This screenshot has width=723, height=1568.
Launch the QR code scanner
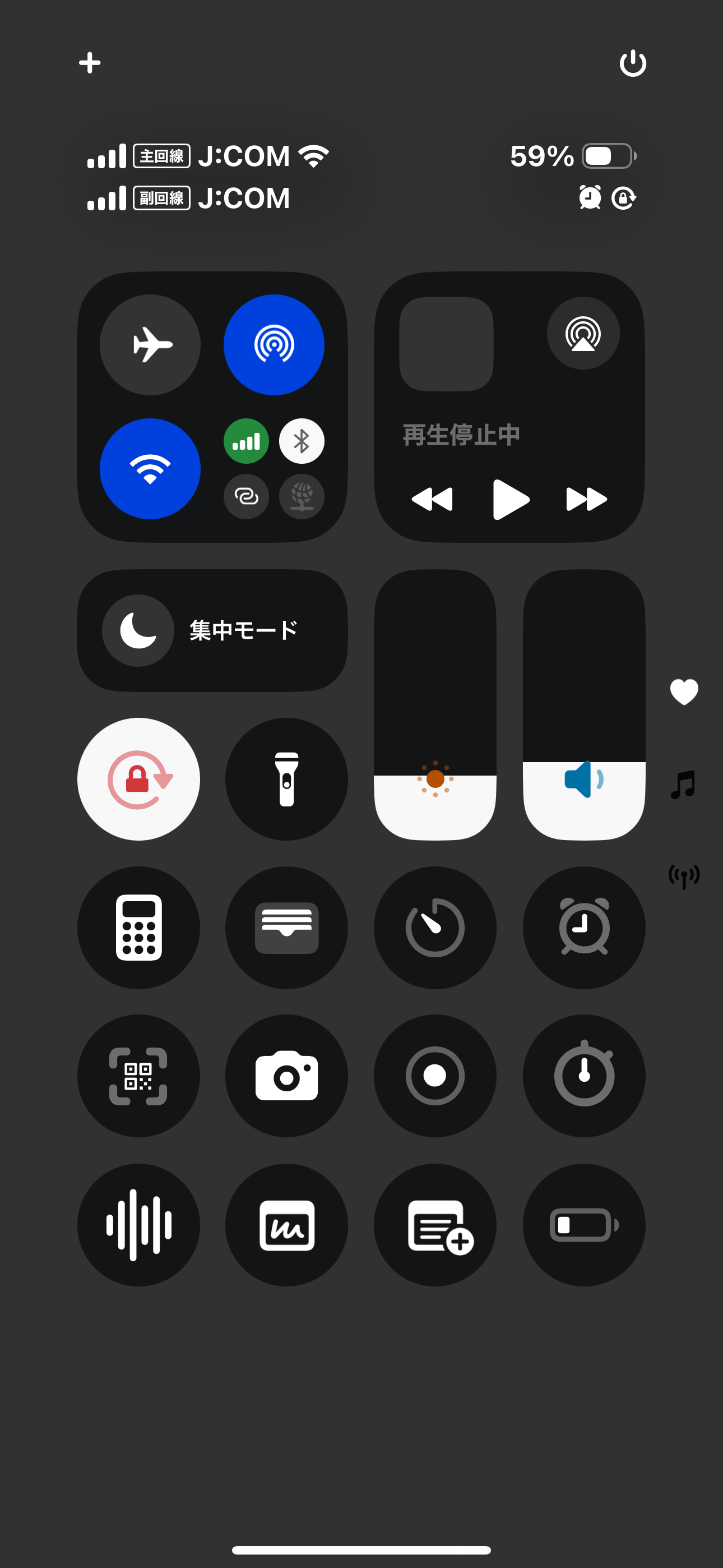(x=139, y=1076)
